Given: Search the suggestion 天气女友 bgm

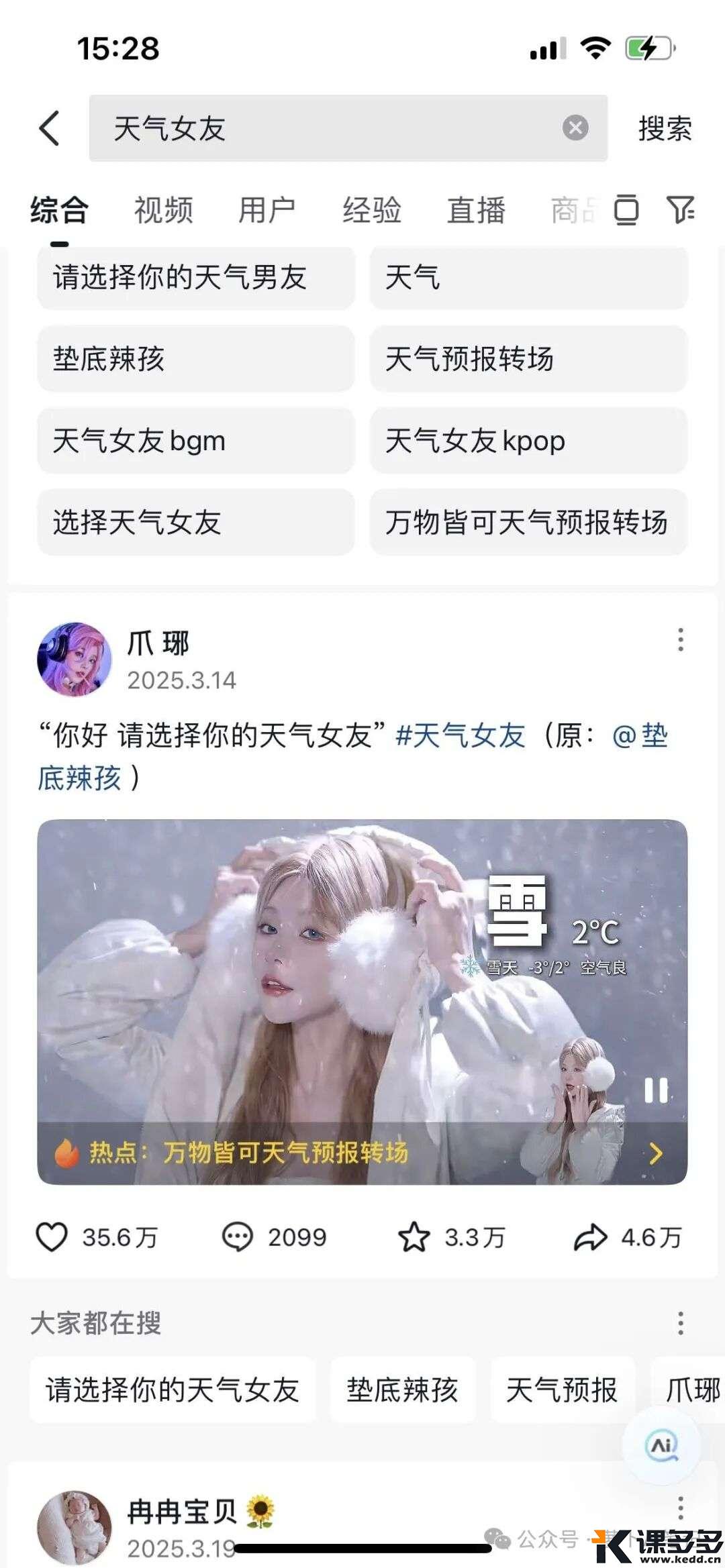Looking at the screenshot, I should tap(195, 441).
